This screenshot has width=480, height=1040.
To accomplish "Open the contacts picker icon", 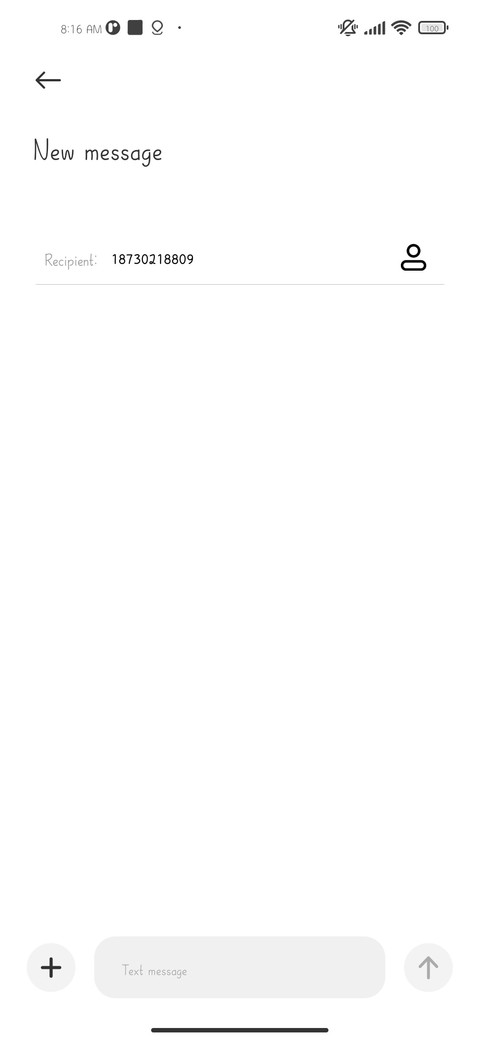I will (413, 258).
